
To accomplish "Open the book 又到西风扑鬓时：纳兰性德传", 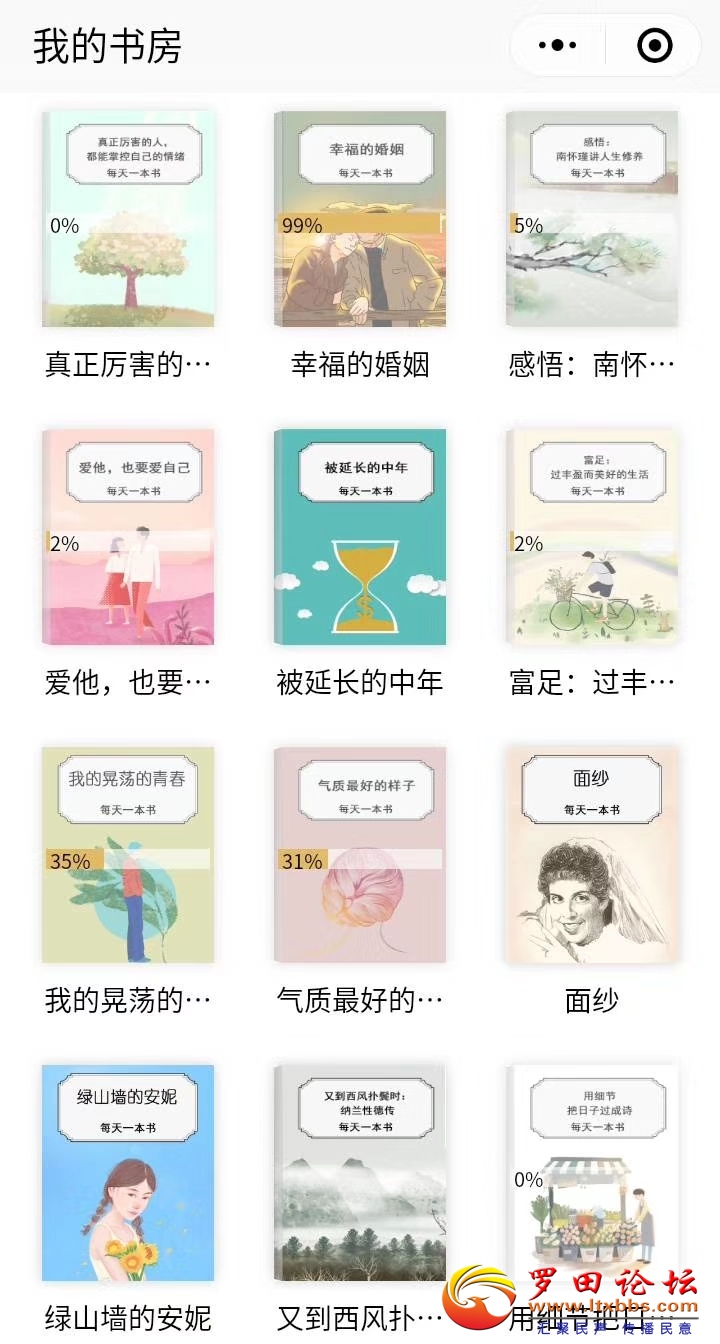I will tap(360, 1174).
